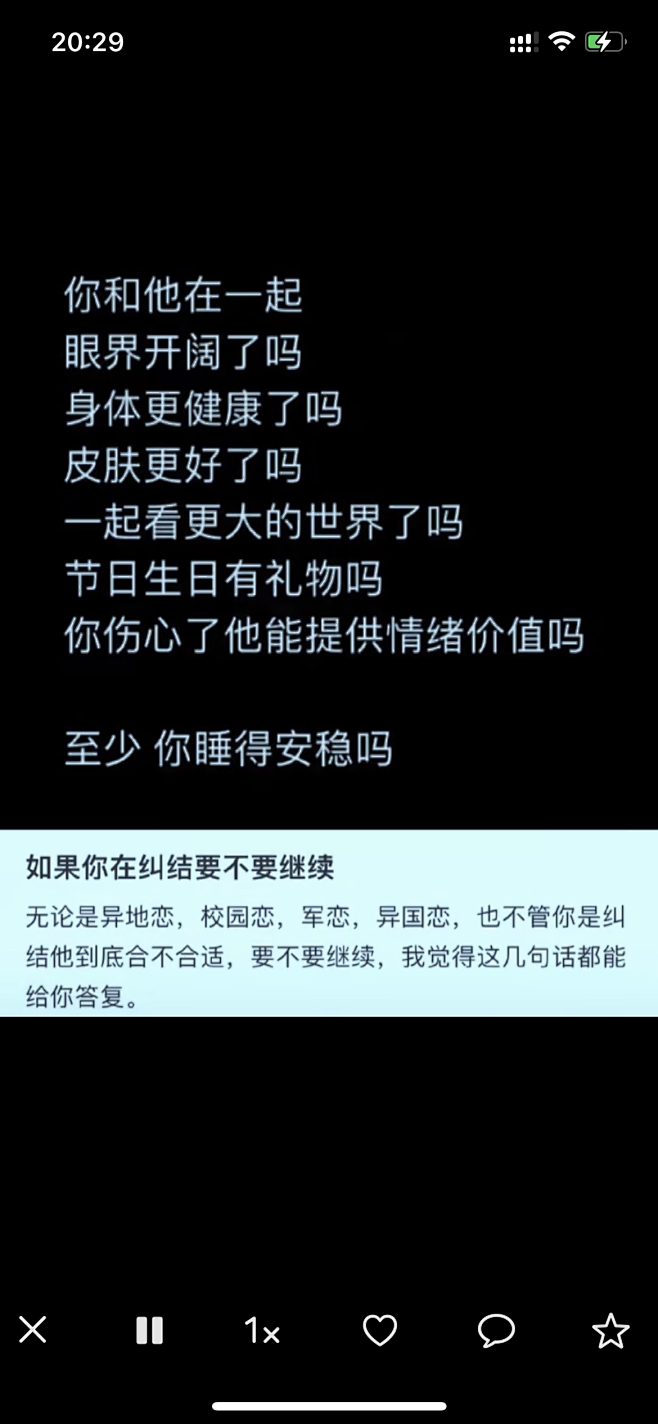Close the video player
Image resolution: width=658 pixels, height=1424 pixels.
click(33, 1330)
